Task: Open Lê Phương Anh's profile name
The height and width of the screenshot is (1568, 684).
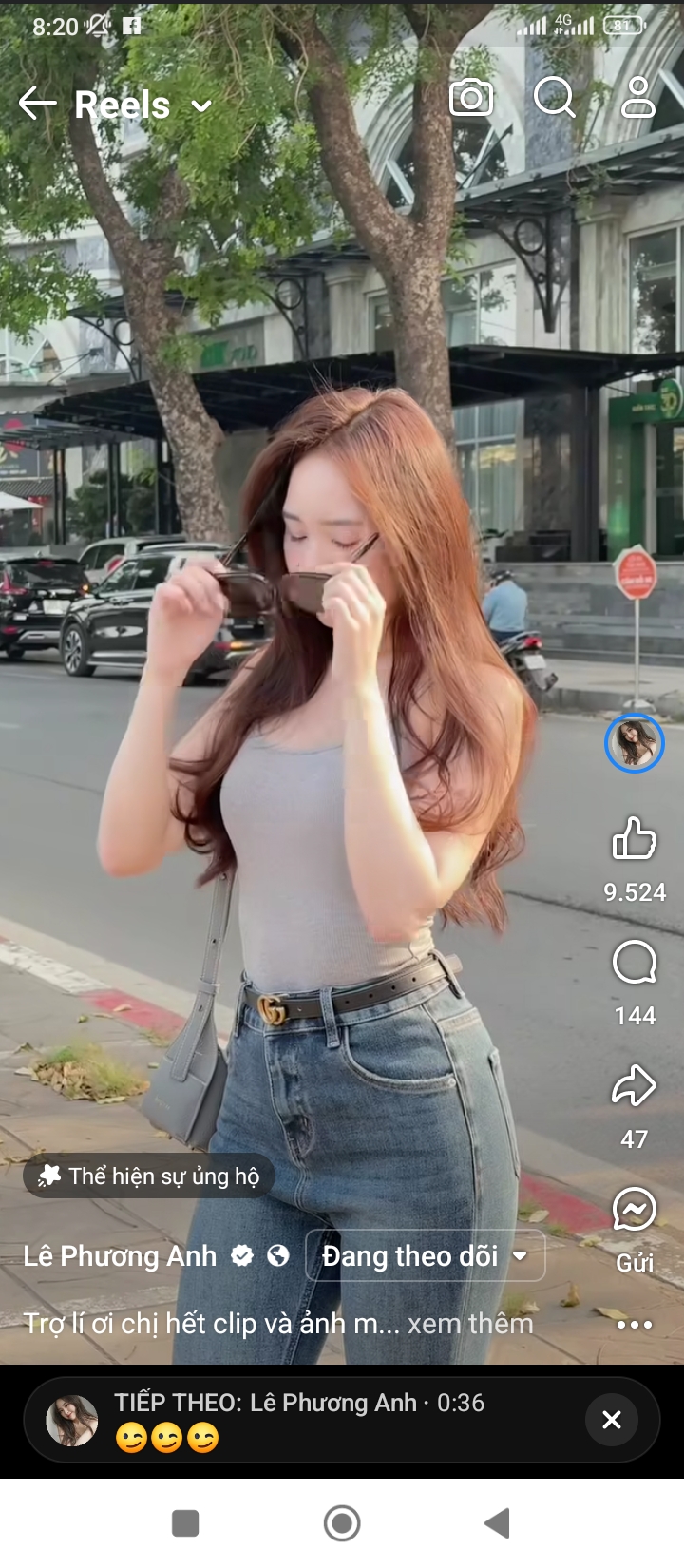Action: pos(120,1256)
